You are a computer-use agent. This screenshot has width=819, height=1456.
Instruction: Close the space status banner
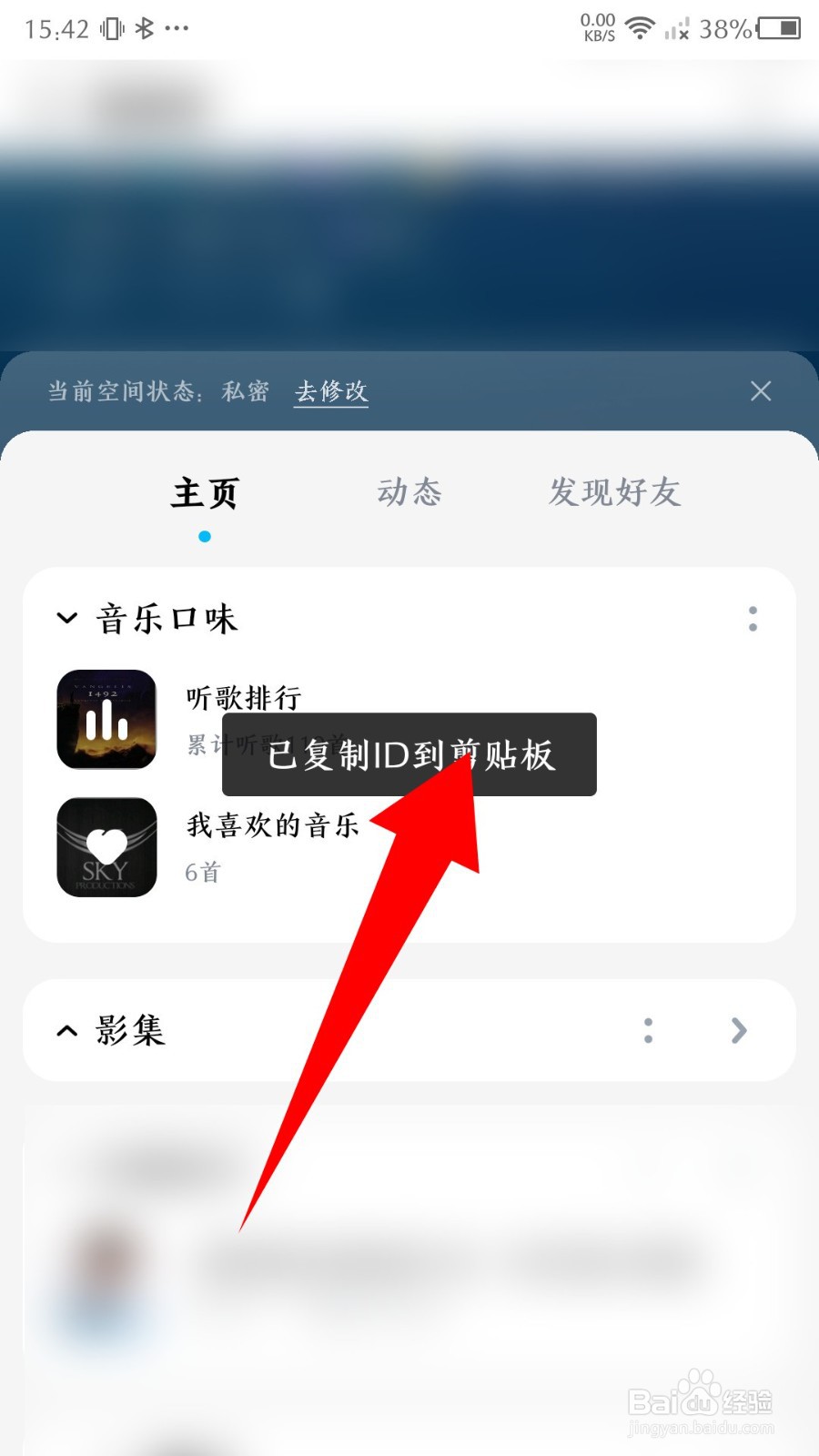(x=761, y=391)
